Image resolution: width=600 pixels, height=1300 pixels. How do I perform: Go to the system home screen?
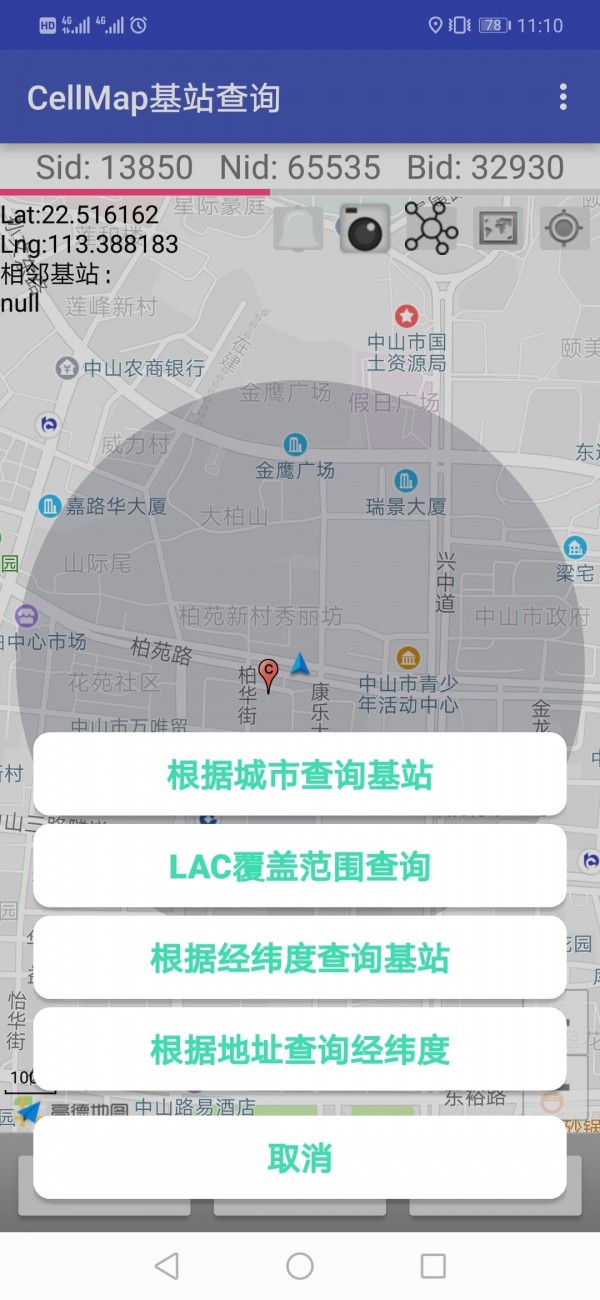coord(300,1266)
